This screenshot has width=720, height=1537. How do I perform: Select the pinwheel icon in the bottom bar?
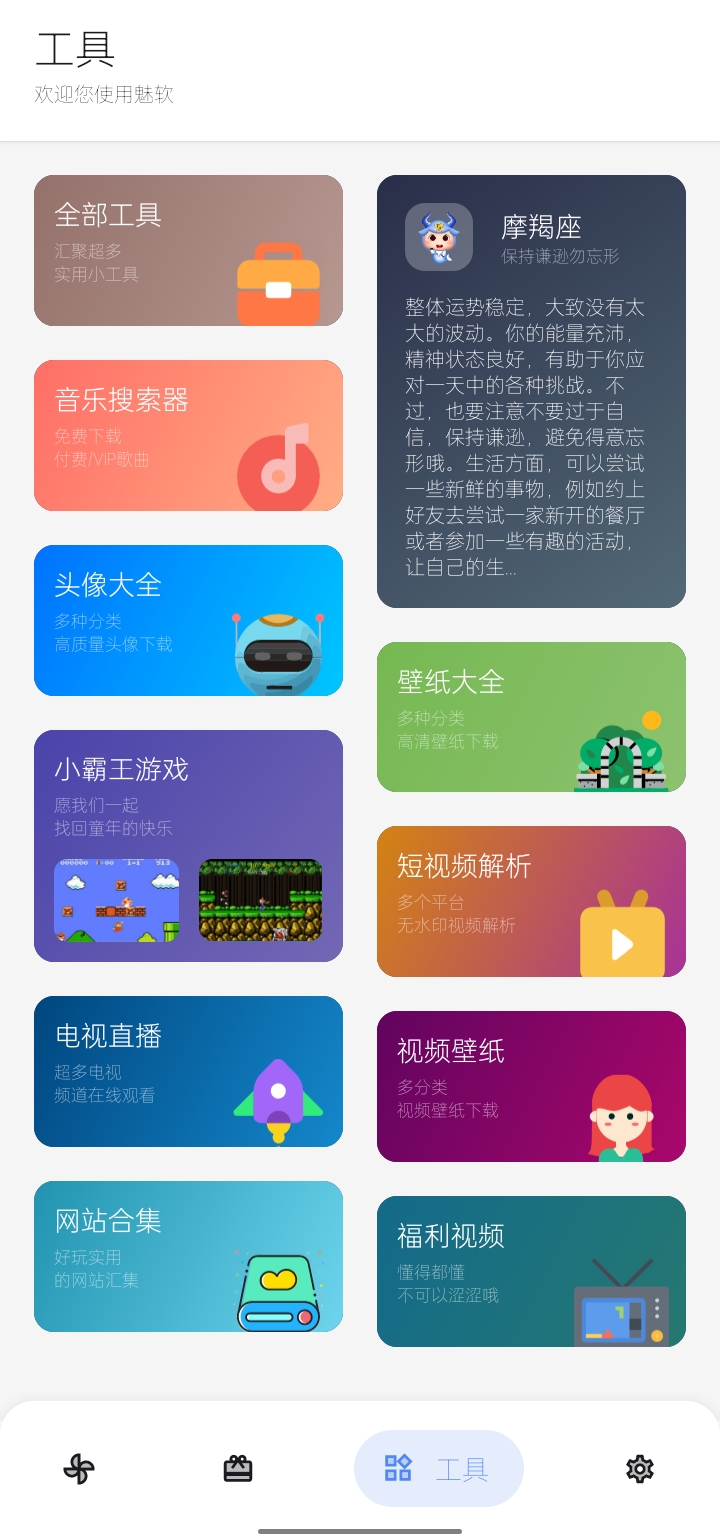click(78, 1468)
